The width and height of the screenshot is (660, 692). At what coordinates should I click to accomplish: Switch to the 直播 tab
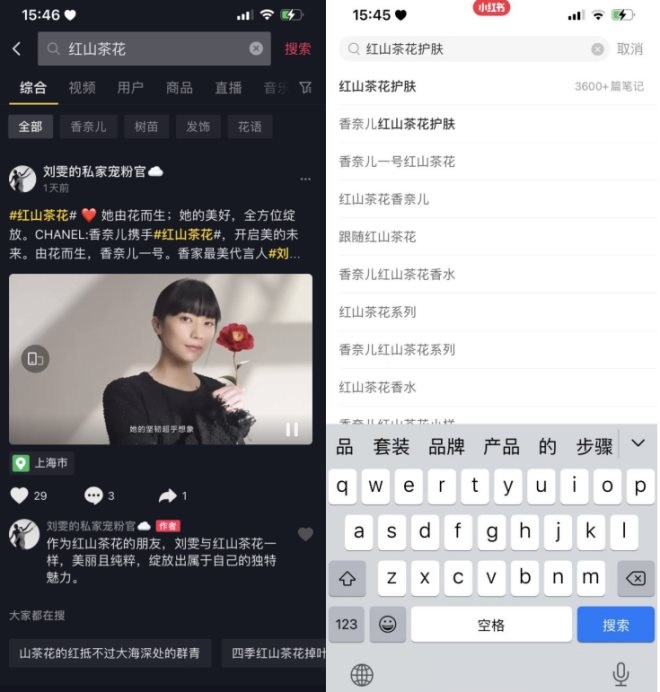(228, 88)
